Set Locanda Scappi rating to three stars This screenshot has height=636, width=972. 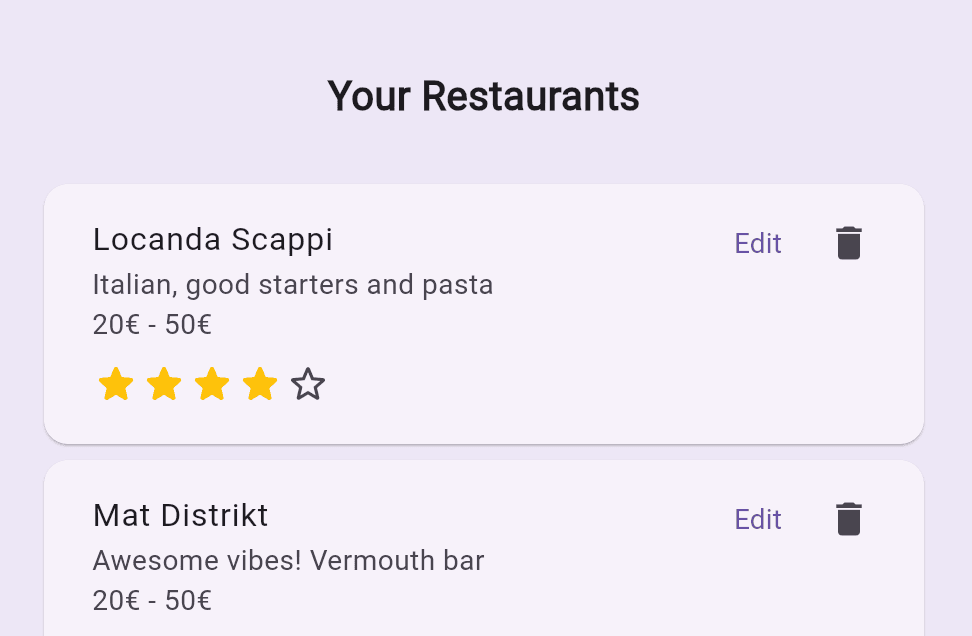212,384
